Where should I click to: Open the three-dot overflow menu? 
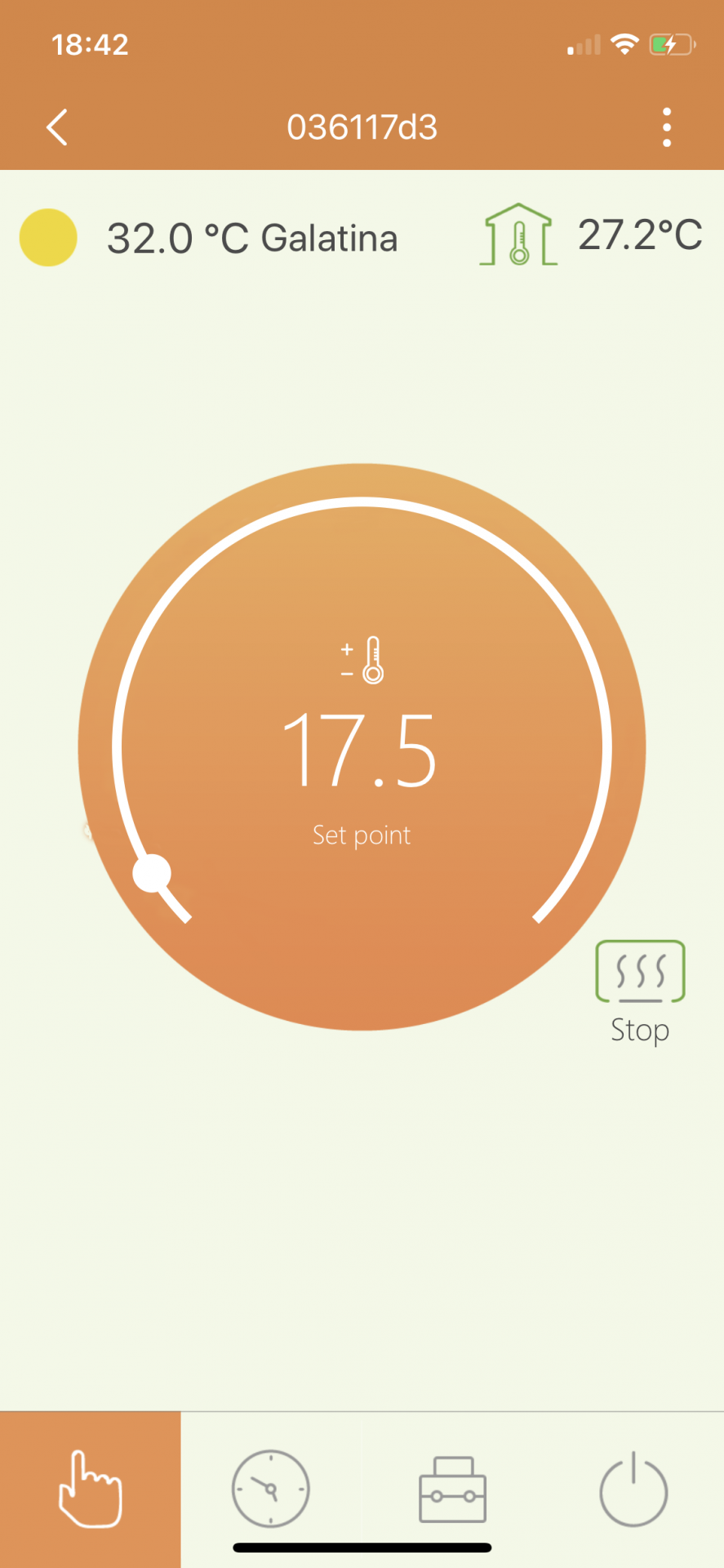tap(667, 127)
